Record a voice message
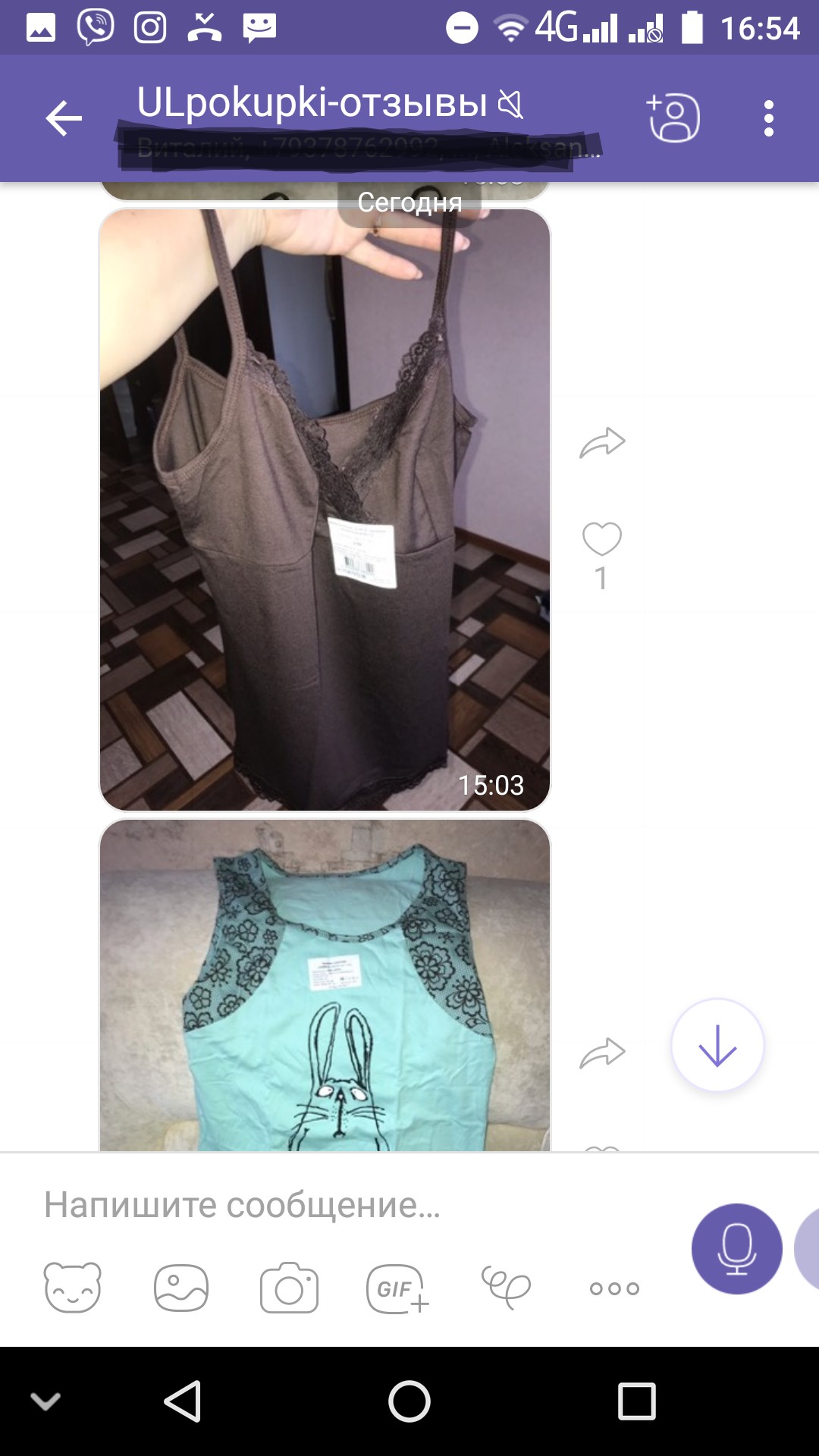 click(736, 1248)
